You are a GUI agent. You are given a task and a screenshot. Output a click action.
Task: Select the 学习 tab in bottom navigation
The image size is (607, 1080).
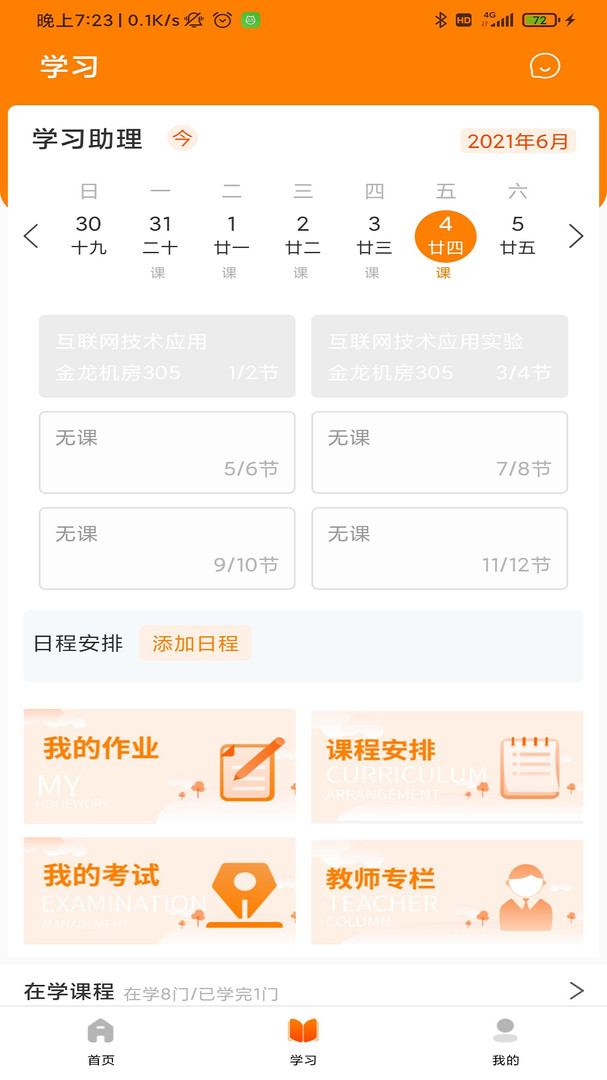[303, 1041]
